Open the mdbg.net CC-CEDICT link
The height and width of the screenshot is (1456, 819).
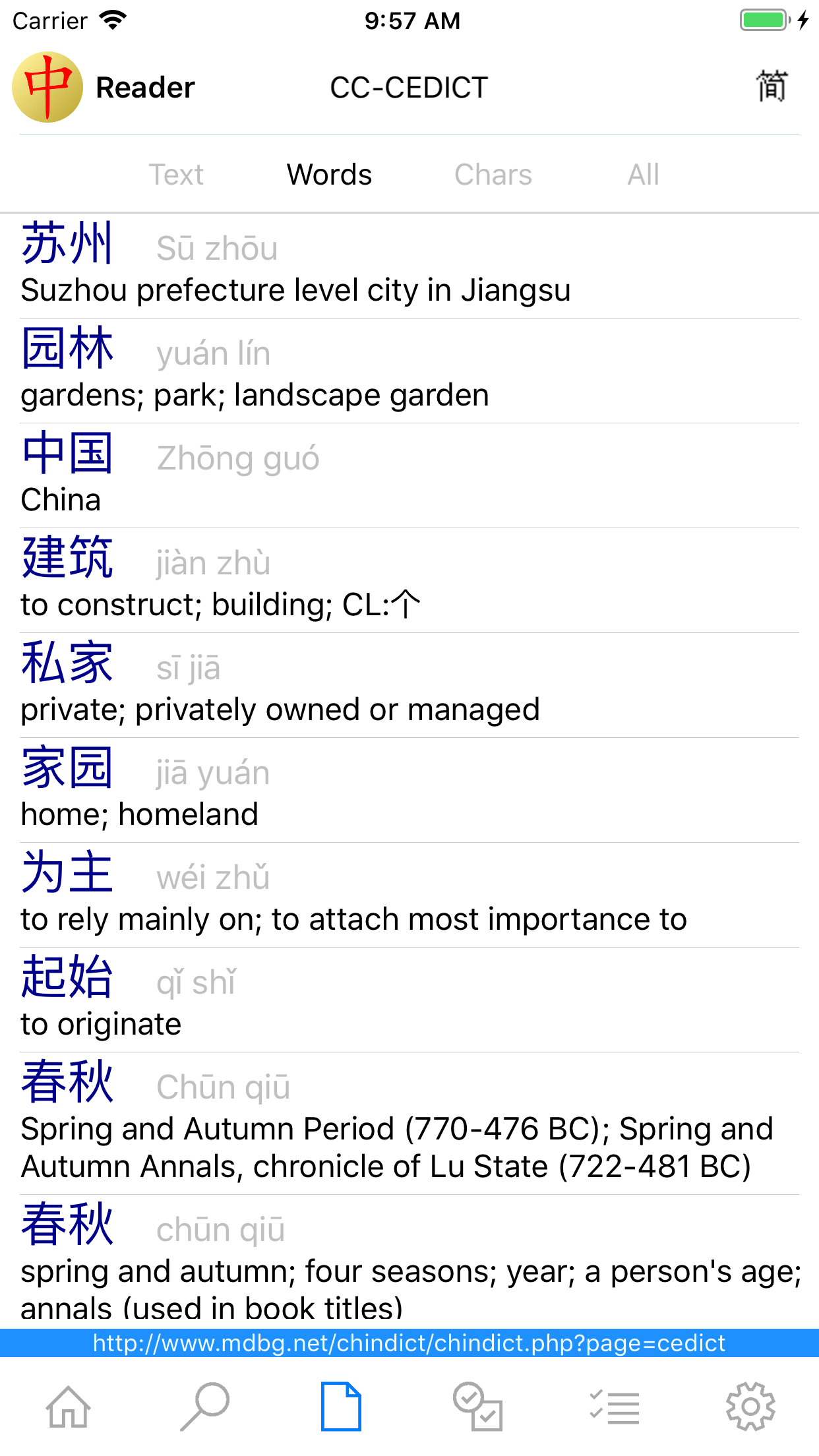click(x=409, y=1343)
